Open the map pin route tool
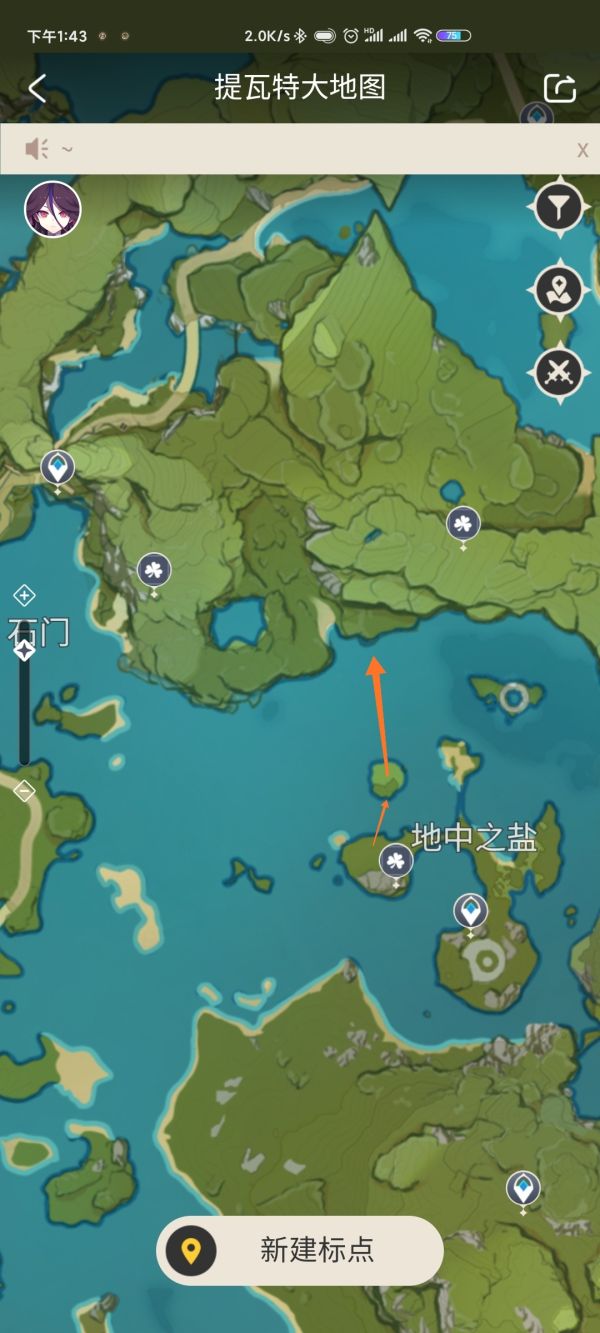The height and width of the screenshot is (1333, 600). 558,291
